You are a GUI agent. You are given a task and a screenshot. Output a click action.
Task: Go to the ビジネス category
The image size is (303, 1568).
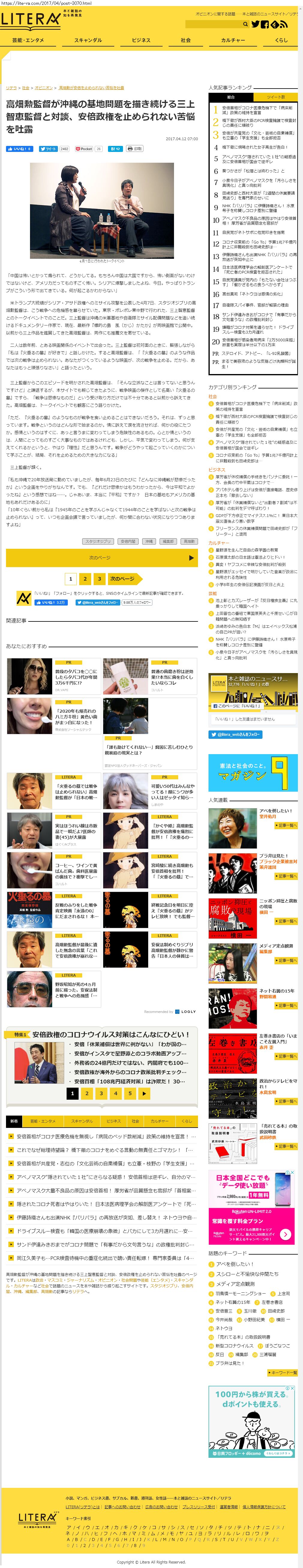click(141, 40)
